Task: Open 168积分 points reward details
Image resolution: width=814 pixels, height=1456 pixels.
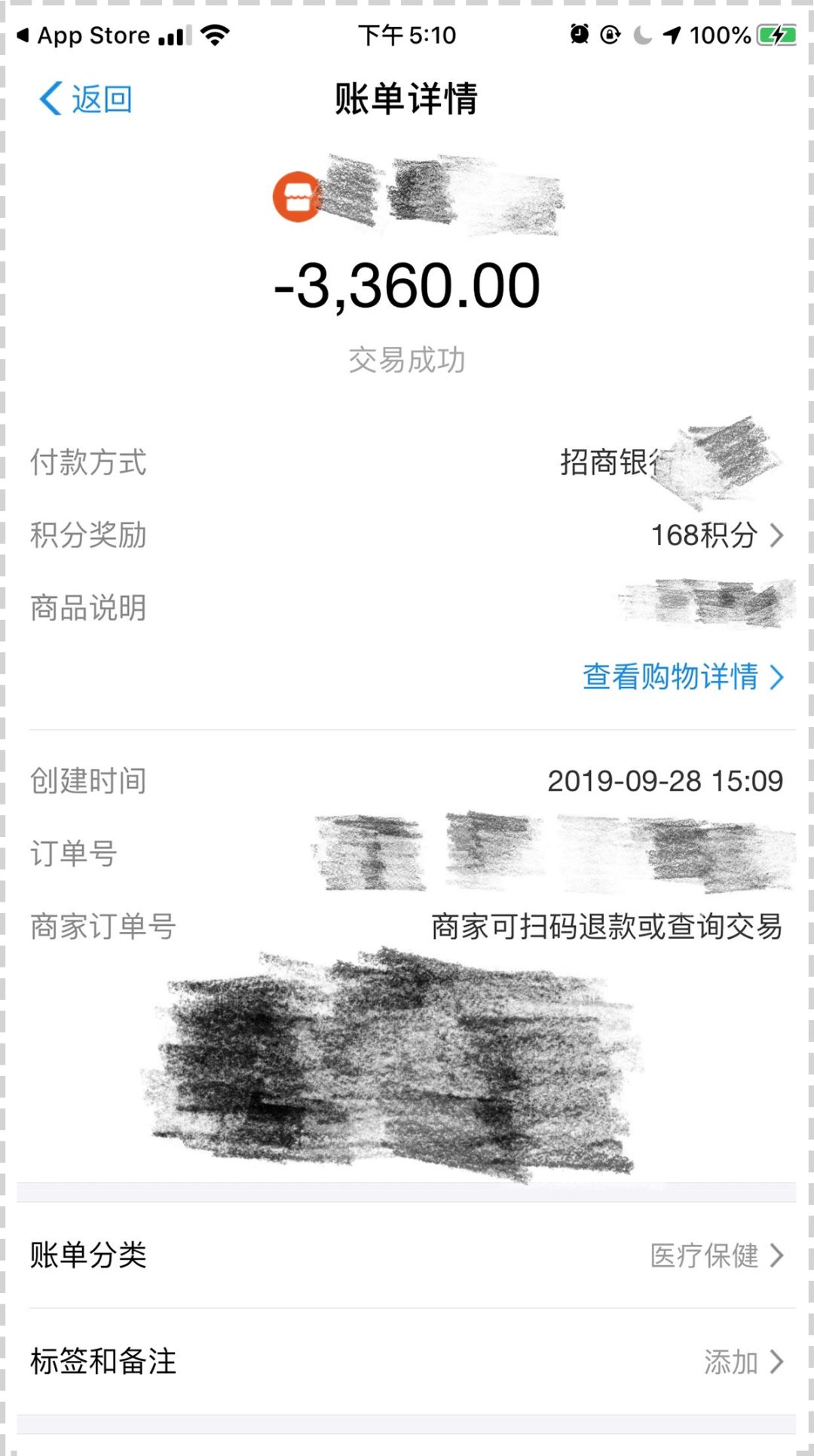Action: [x=716, y=535]
